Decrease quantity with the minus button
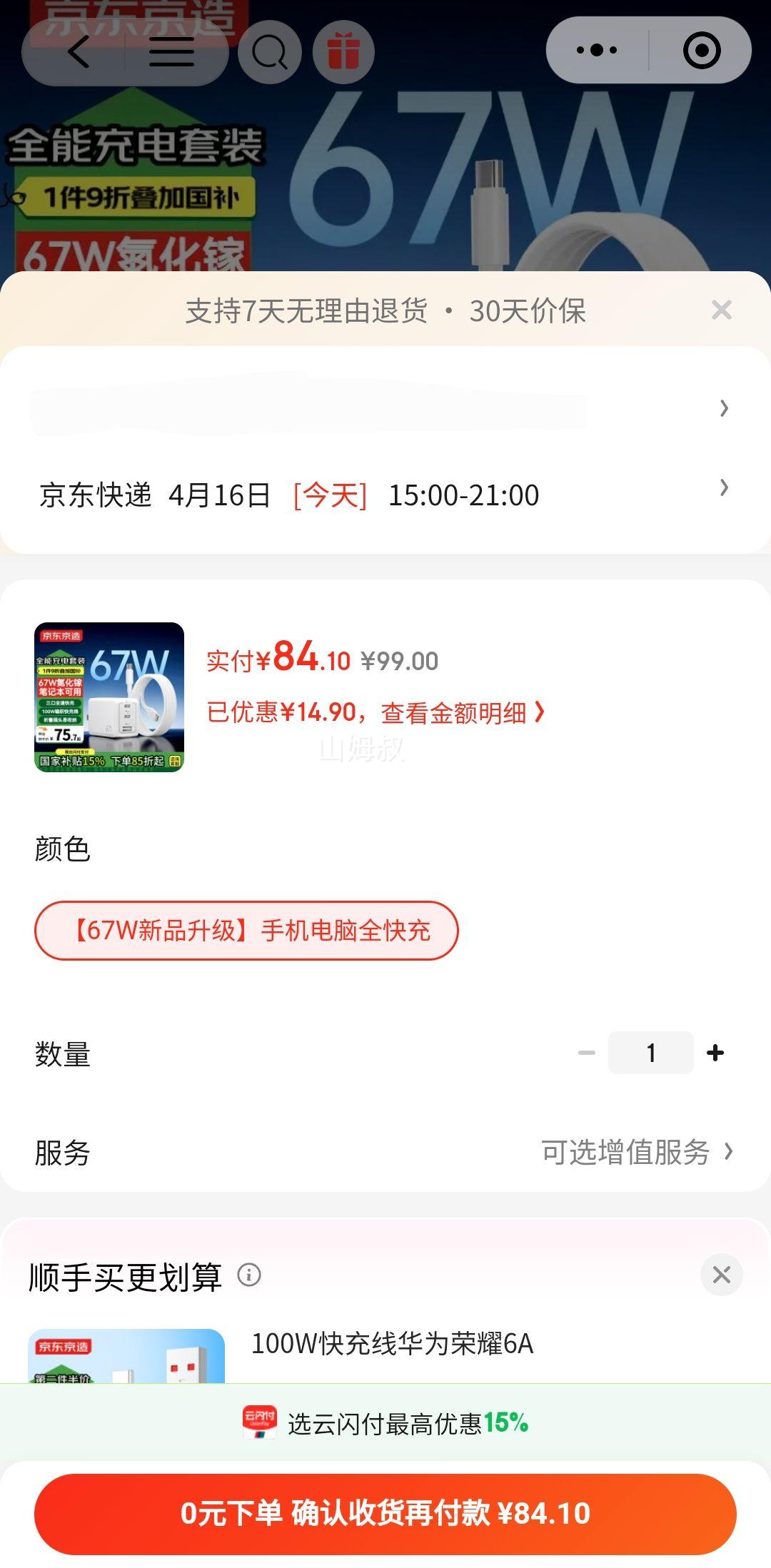Image resolution: width=771 pixels, height=1568 pixels. (x=587, y=1053)
